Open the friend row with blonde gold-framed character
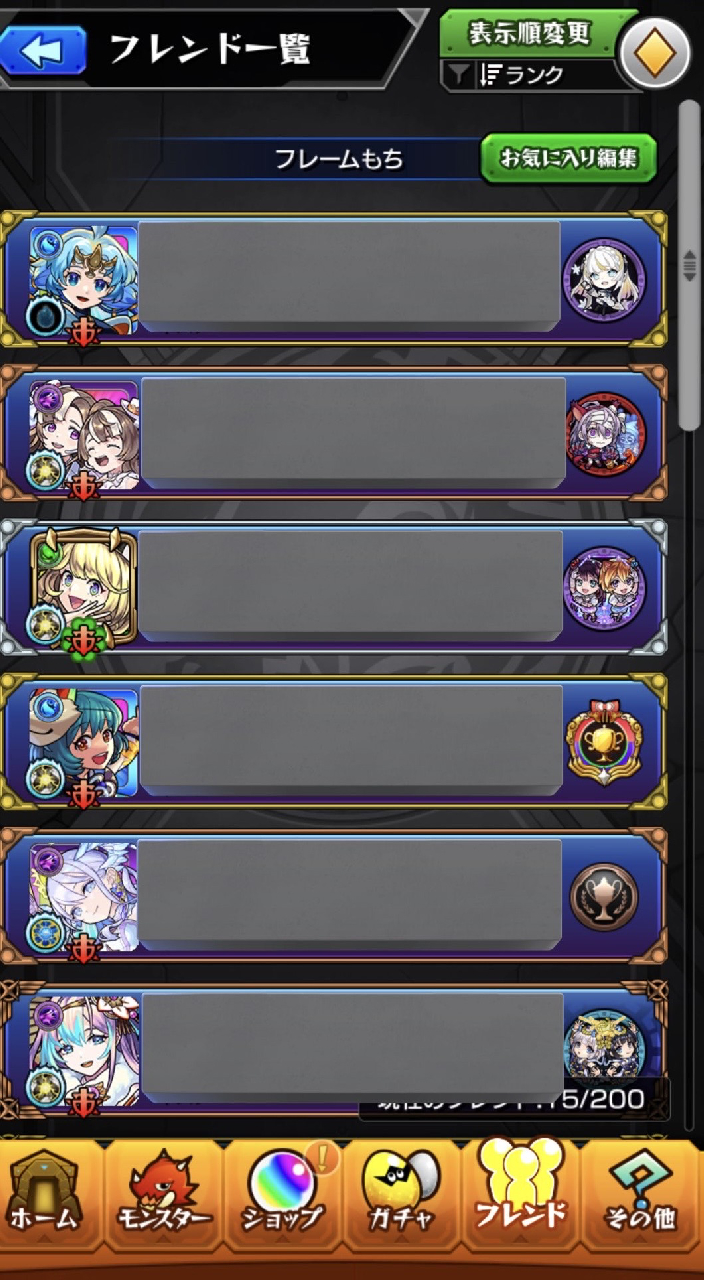Screen dimensions: 704x1280 click(x=335, y=587)
